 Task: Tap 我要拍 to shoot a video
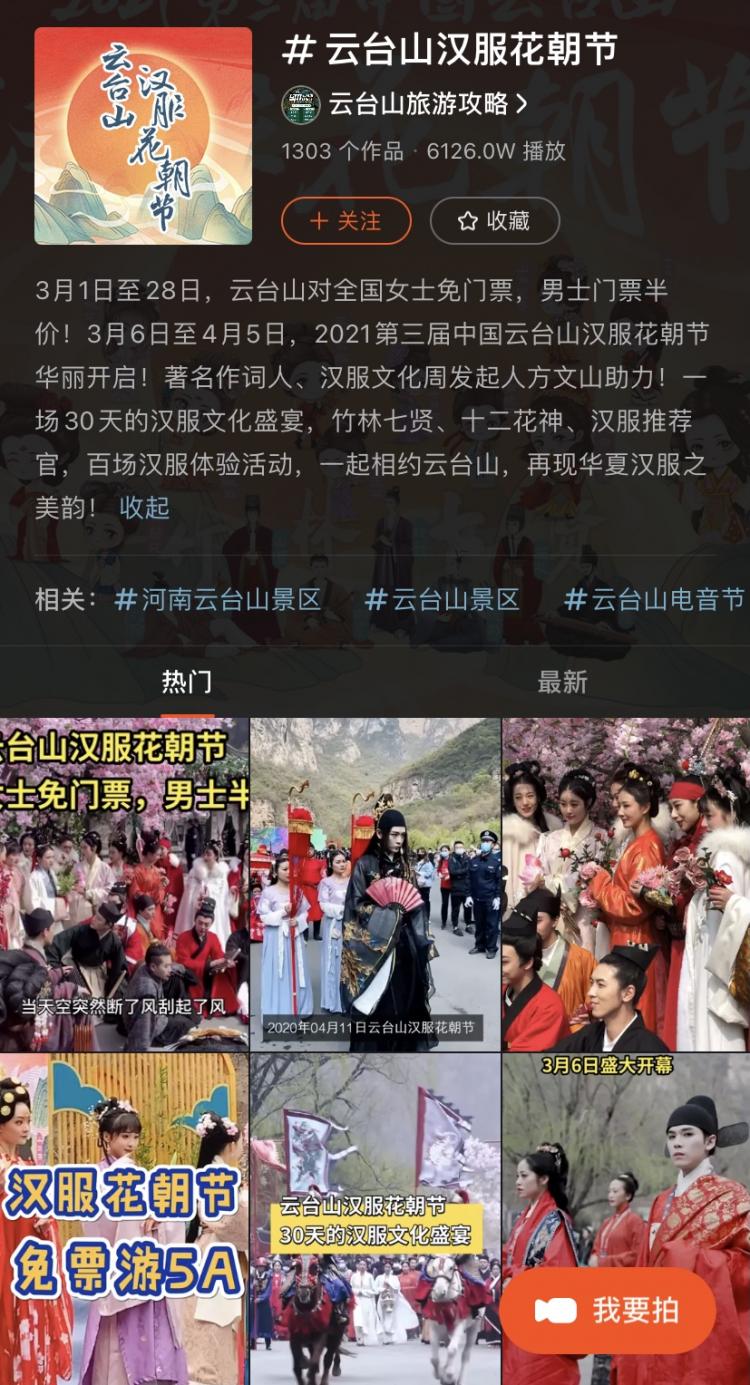[608, 1310]
